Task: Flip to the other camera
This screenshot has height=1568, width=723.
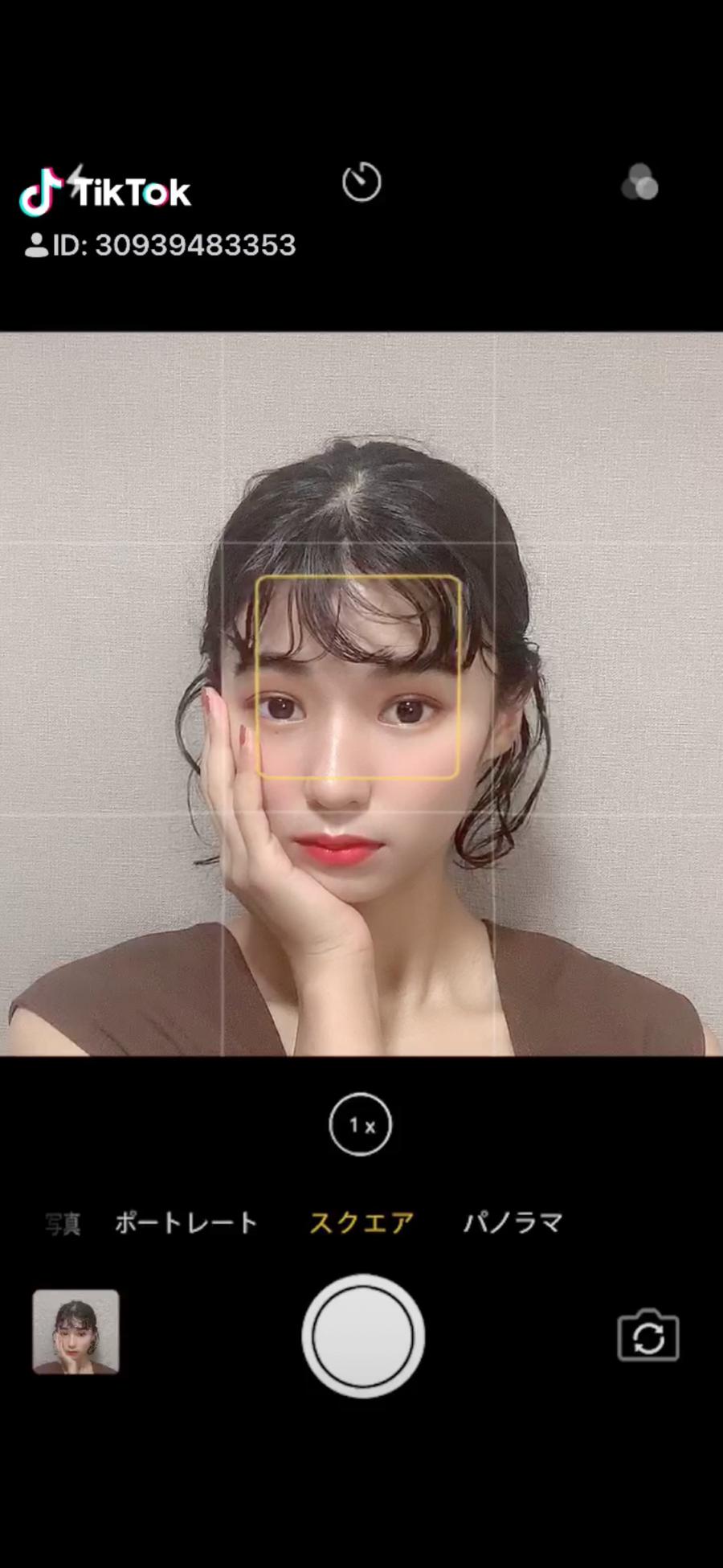Action: 647,1336
